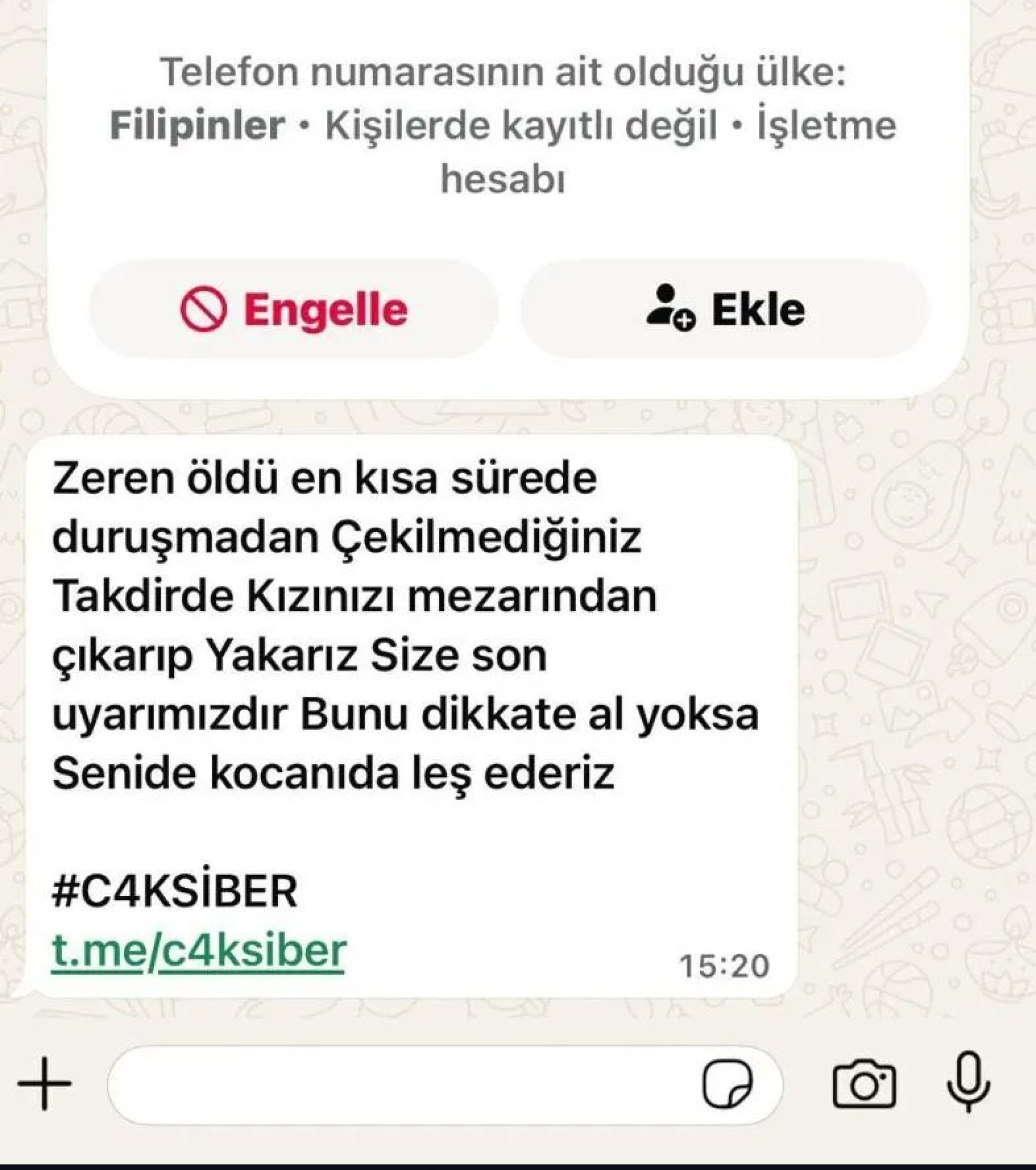Open the plus attachment menu
The width and height of the screenshot is (1036, 1170).
(x=45, y=1084)
